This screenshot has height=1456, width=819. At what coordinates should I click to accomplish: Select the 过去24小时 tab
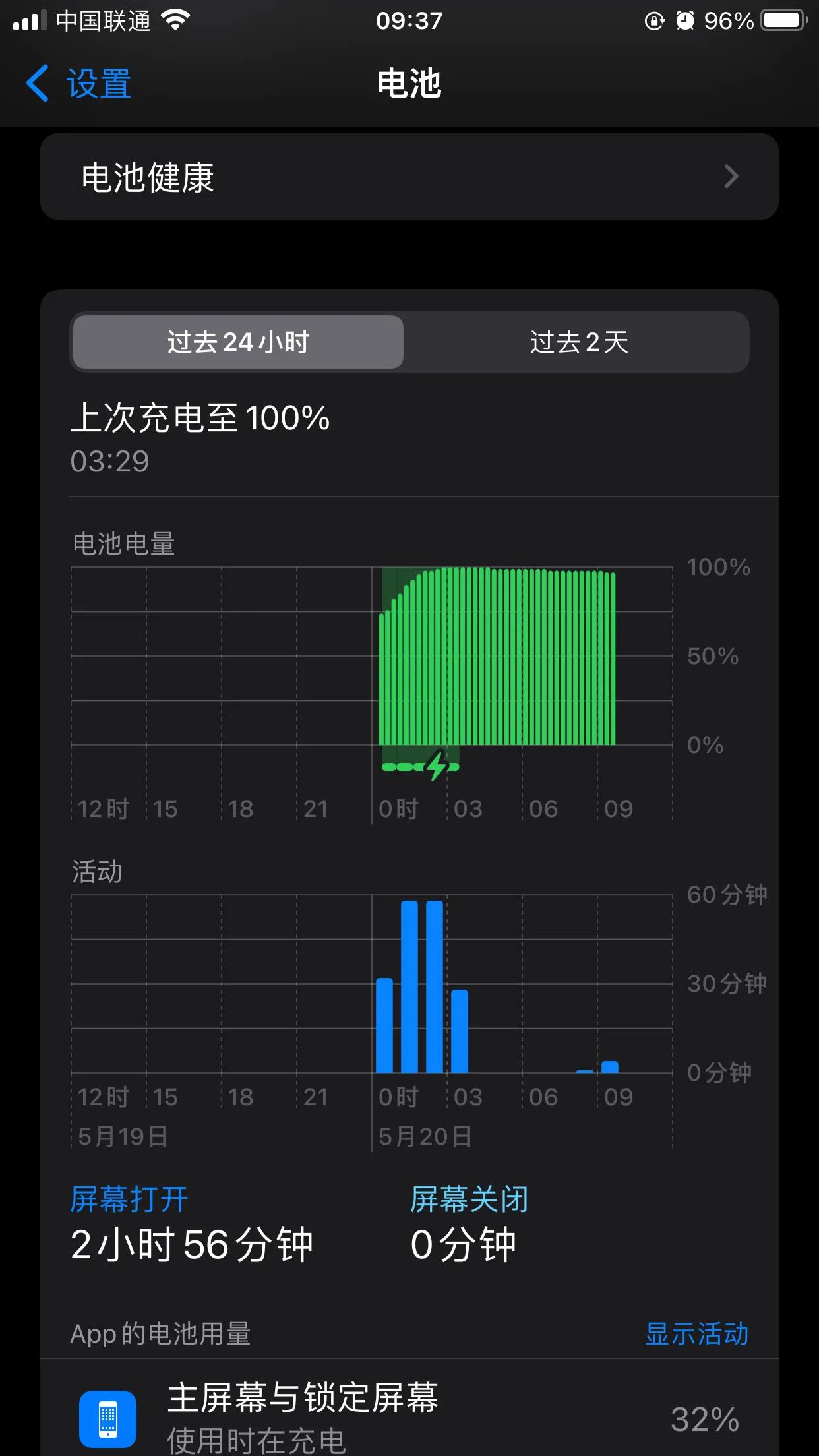[x=237, y=342]
